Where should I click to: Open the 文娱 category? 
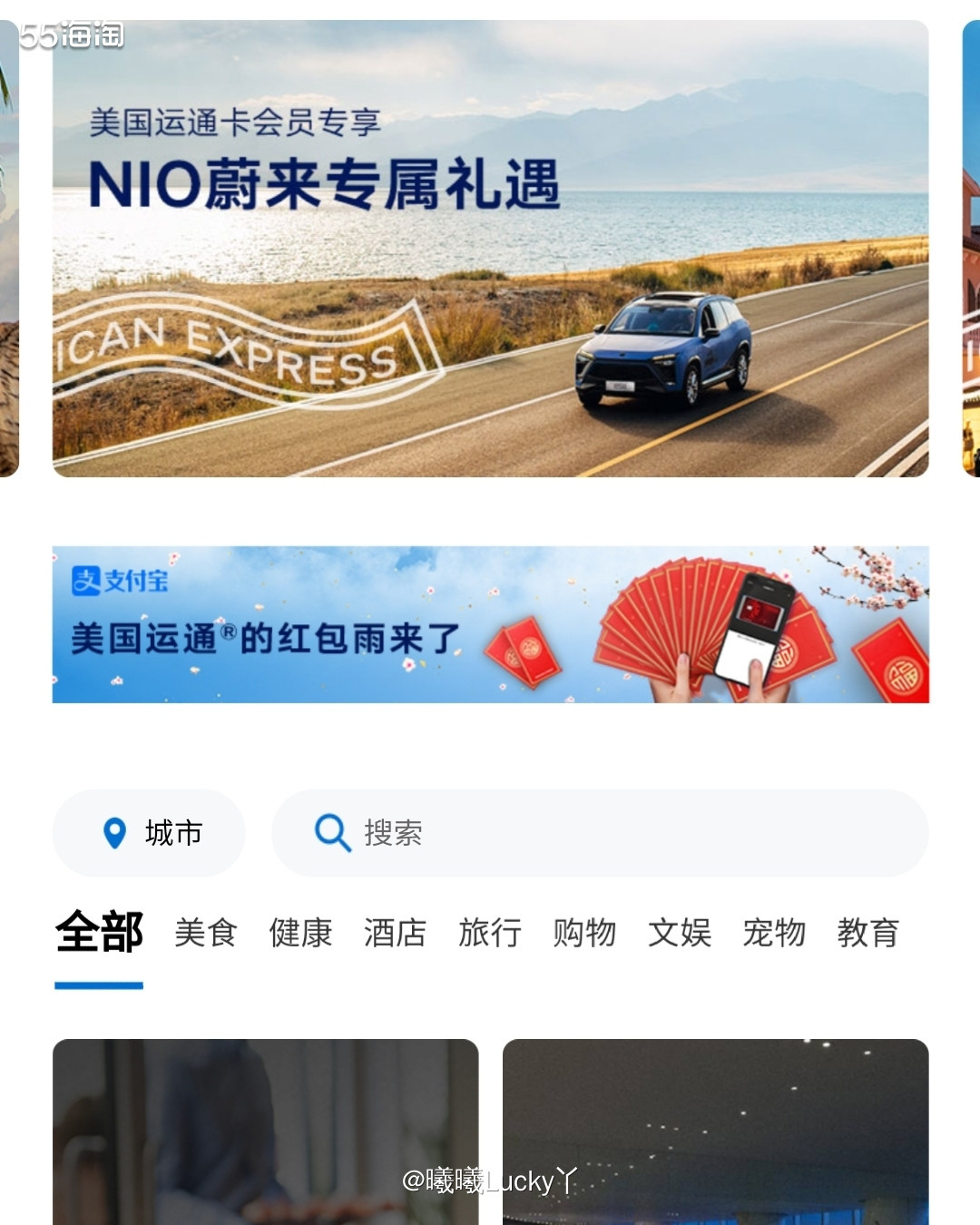680,933
